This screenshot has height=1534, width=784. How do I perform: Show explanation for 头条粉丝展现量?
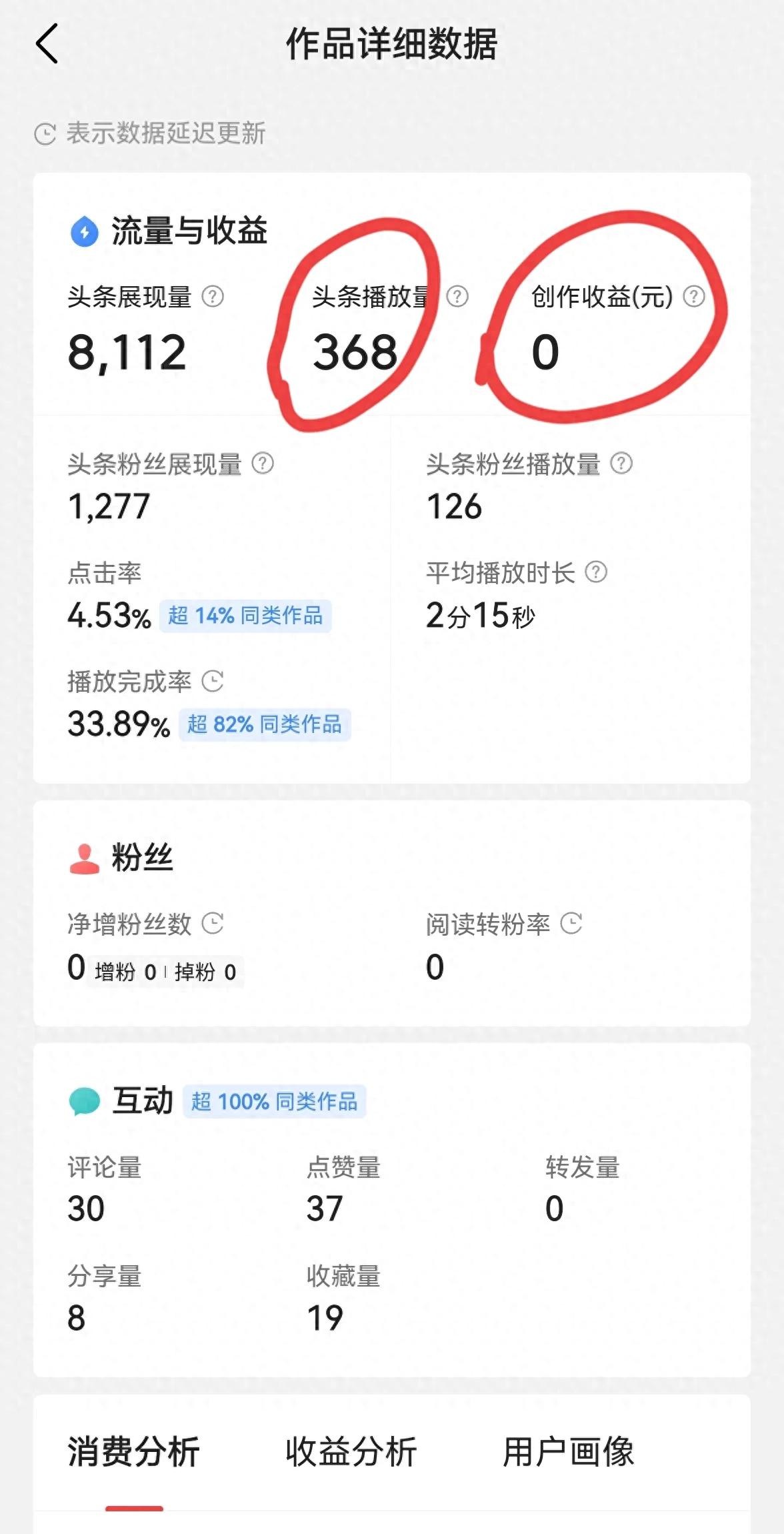[263, 463]
